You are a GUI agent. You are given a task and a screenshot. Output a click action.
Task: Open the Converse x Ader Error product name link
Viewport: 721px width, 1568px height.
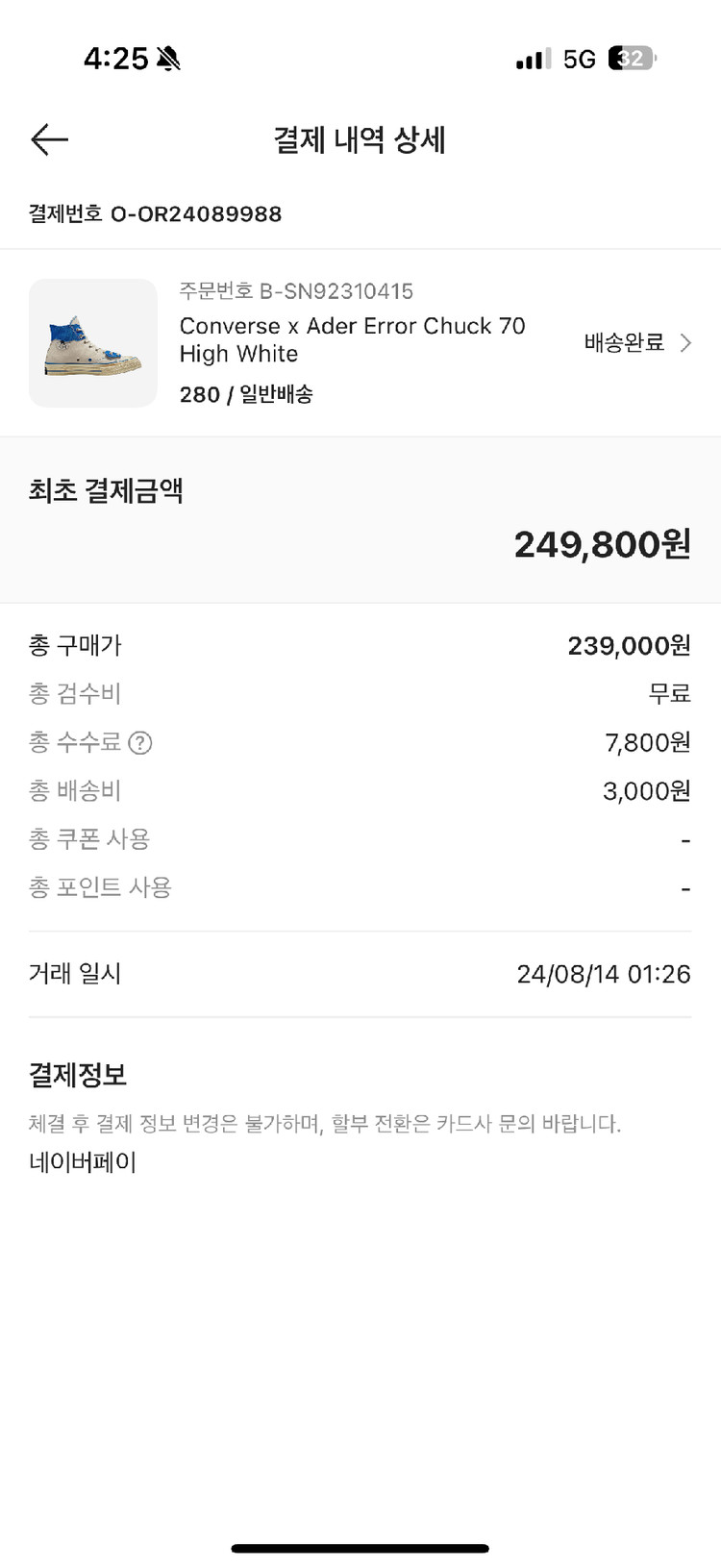(352, 338)
